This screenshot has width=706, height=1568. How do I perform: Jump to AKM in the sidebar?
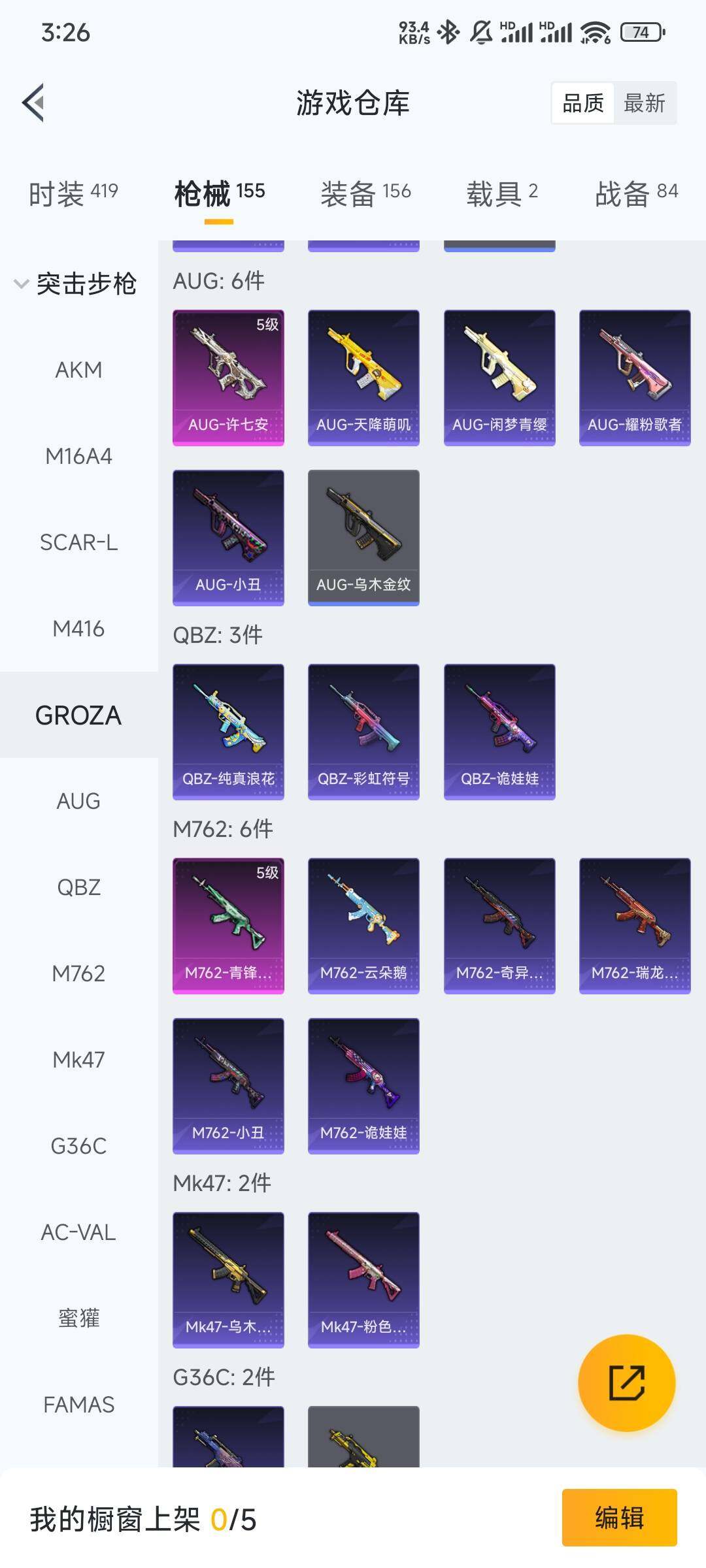click(x=78, y=370)
